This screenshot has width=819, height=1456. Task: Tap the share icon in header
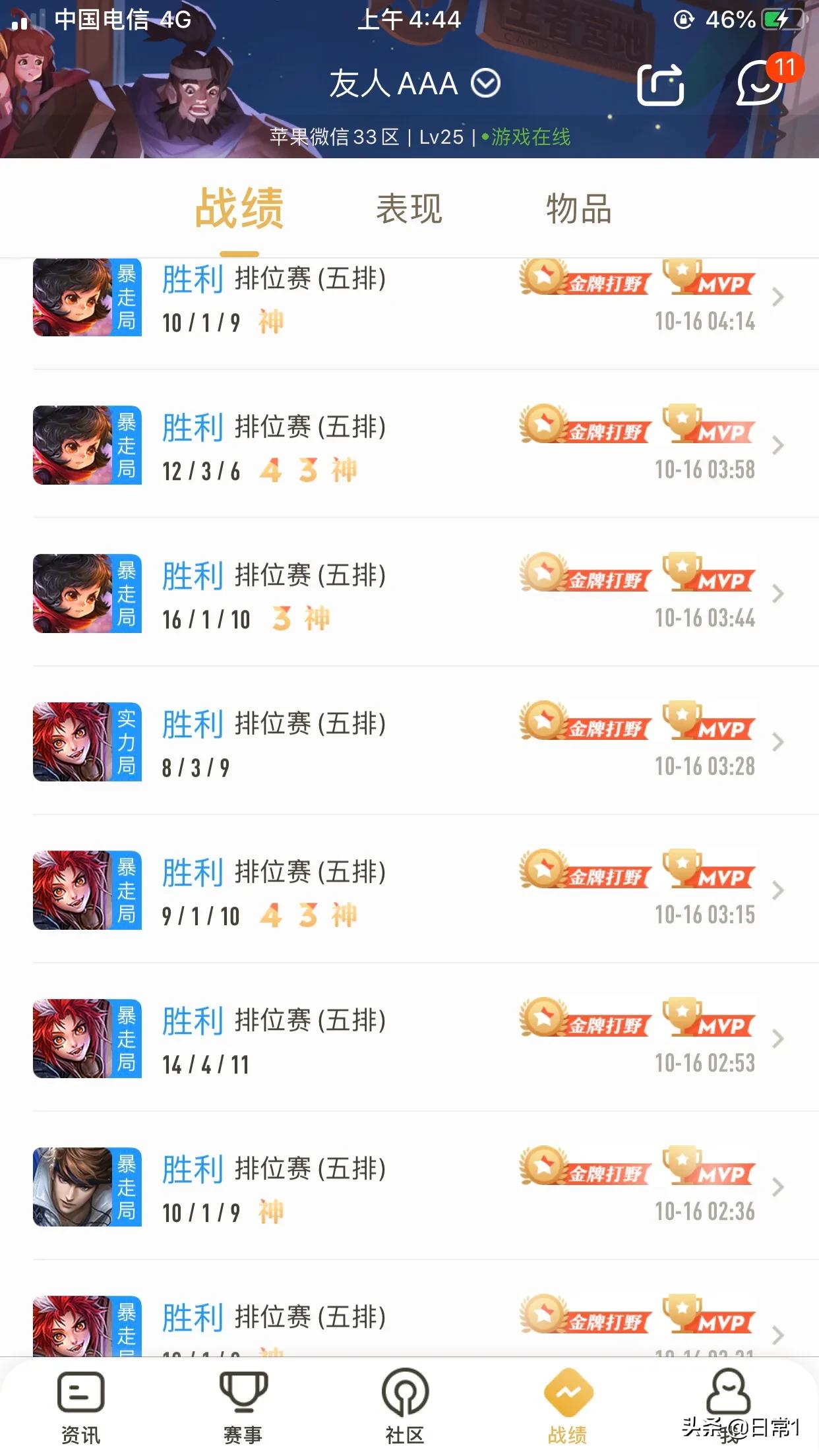[660, 84]
